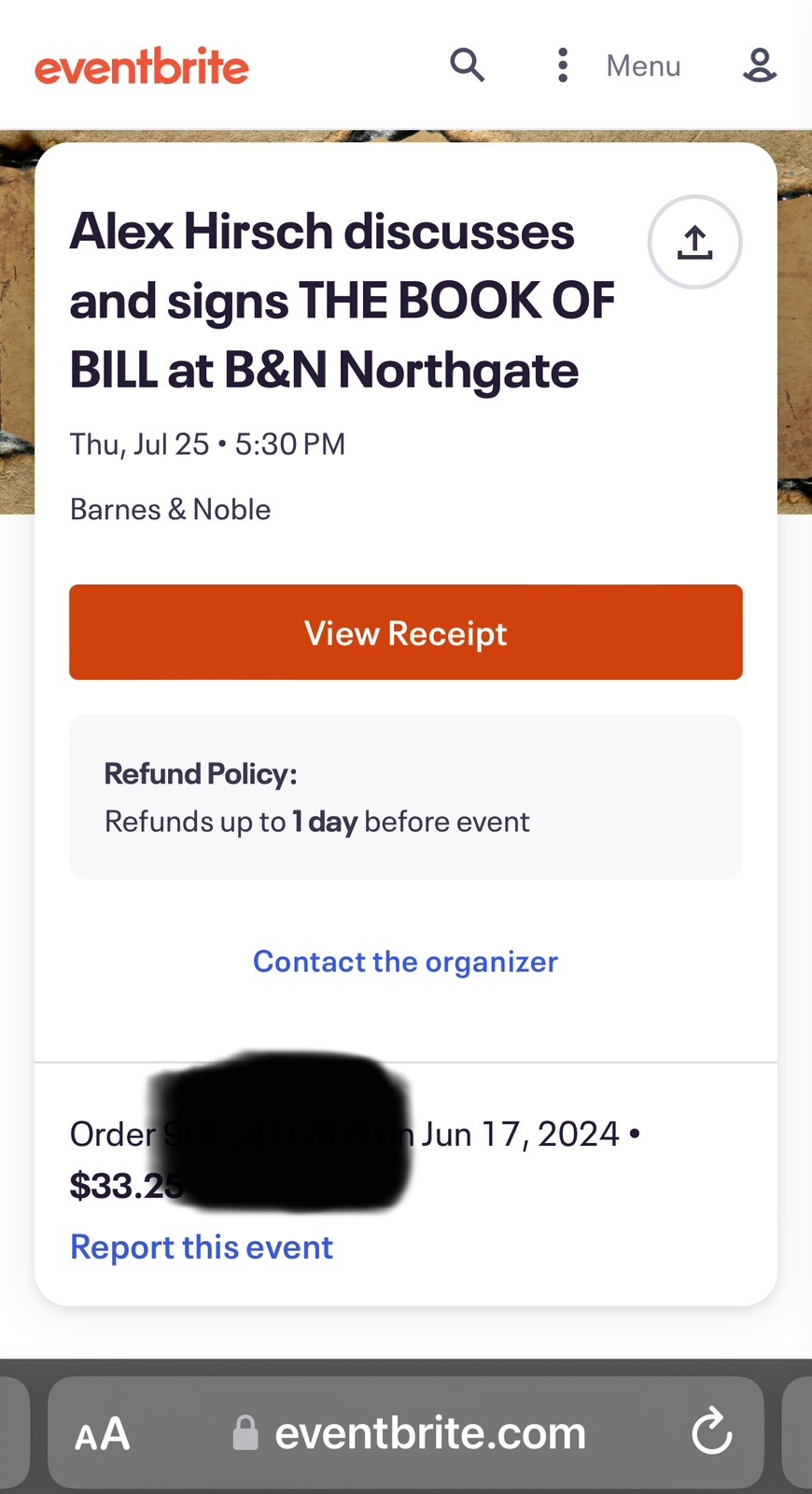Select Report this event link
The height and width of the screenshot is (1494, 812).
pyautogui.click(x=202, y=1247)
